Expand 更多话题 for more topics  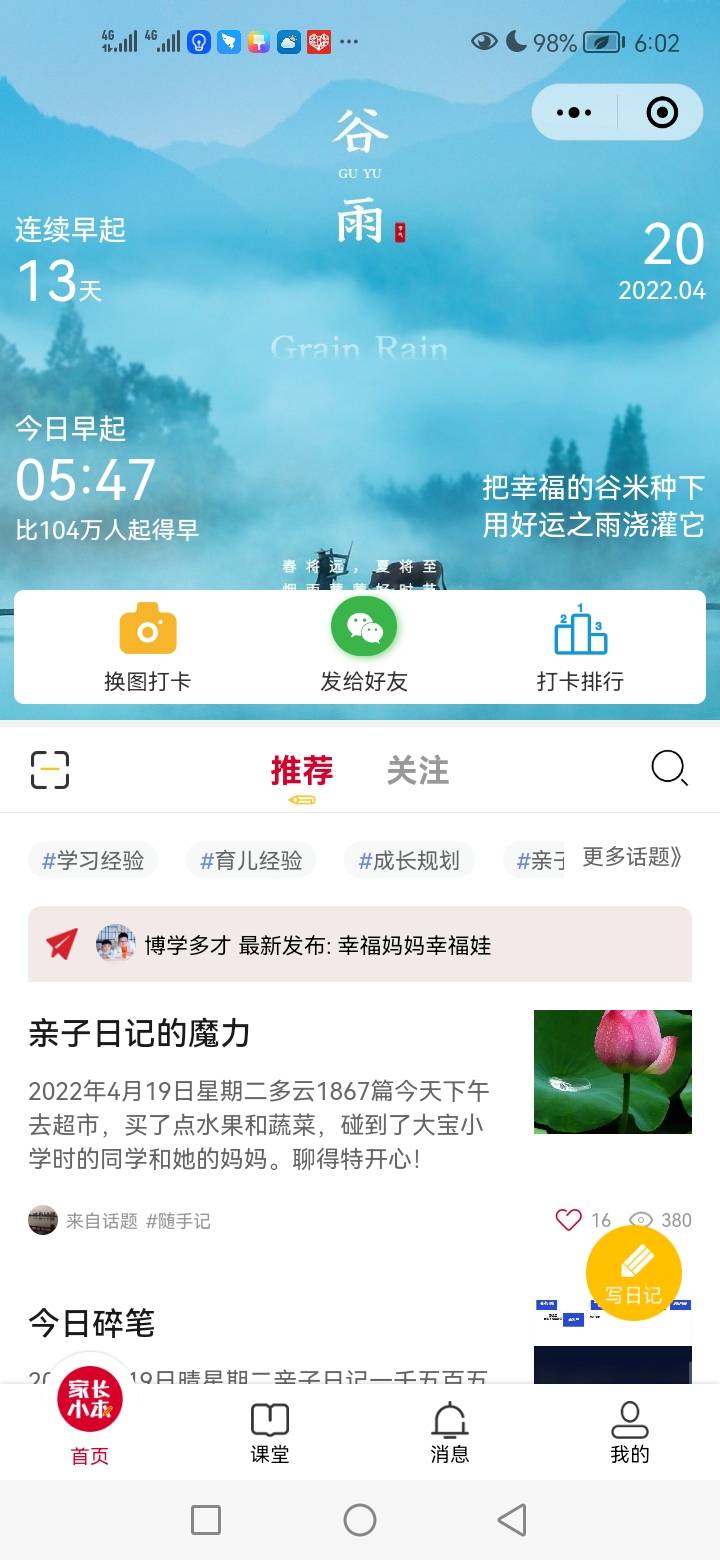(x=631, y=859)
